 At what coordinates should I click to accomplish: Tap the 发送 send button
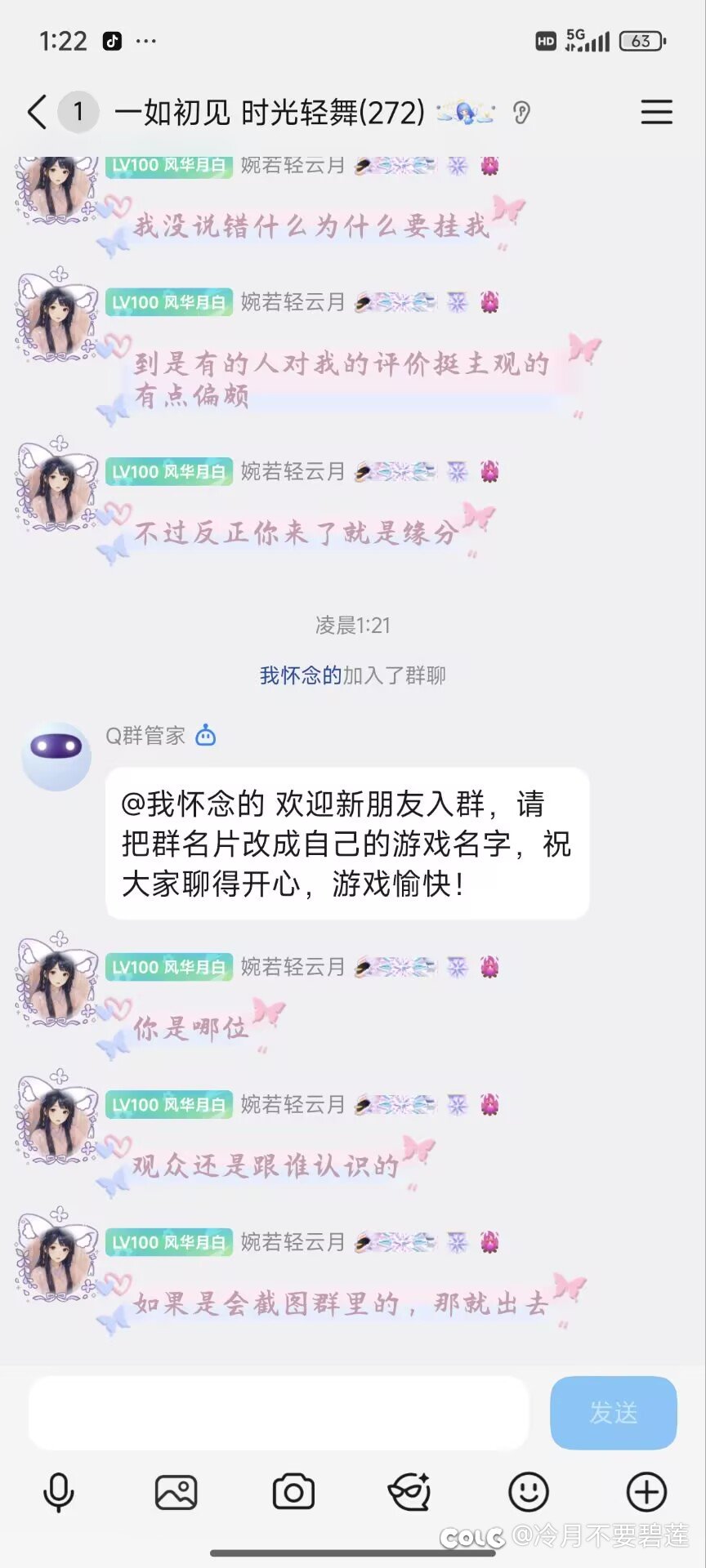(613, 1412)
